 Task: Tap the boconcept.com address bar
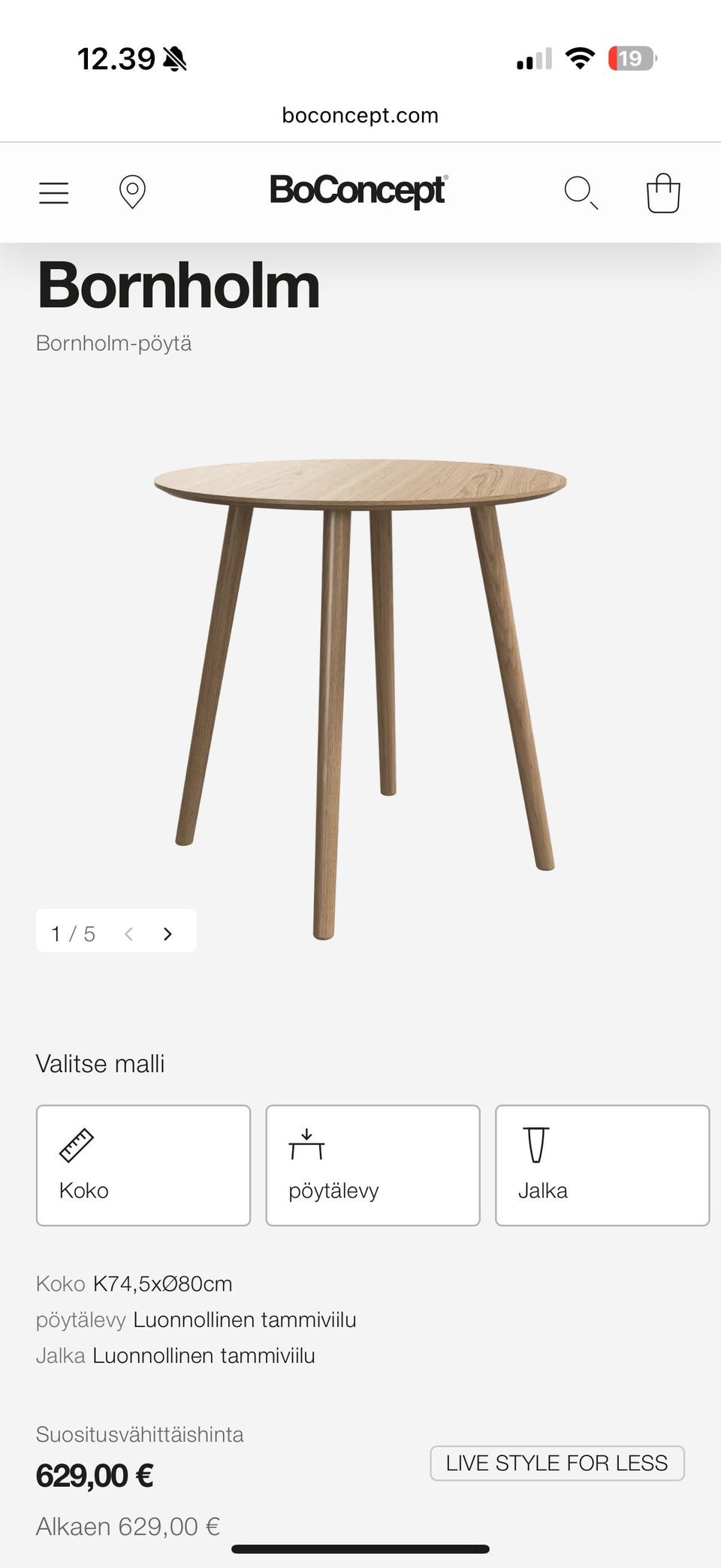coord(360,116)
